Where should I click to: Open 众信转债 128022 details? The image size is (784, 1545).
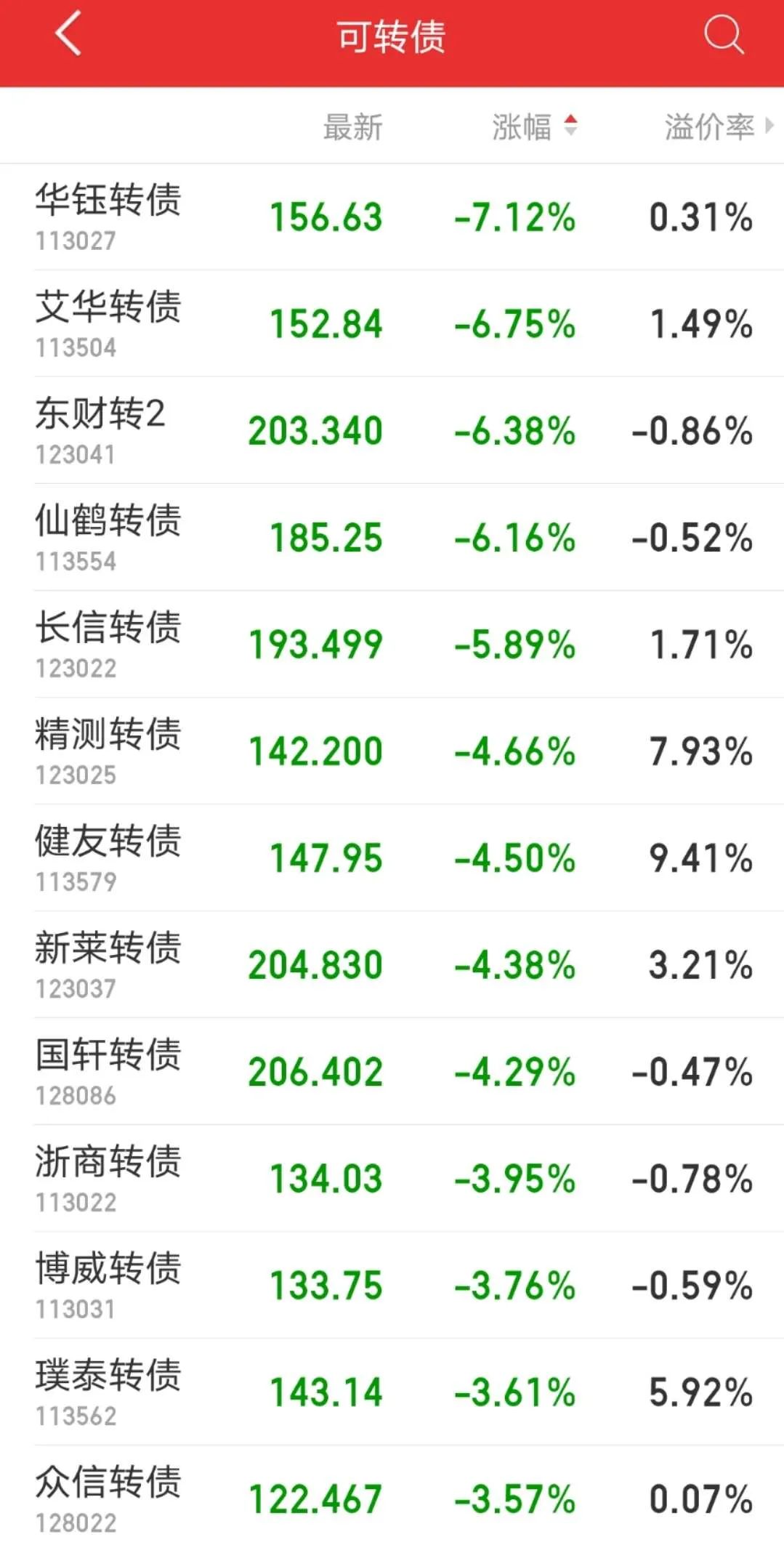[x=392, y=1496]
